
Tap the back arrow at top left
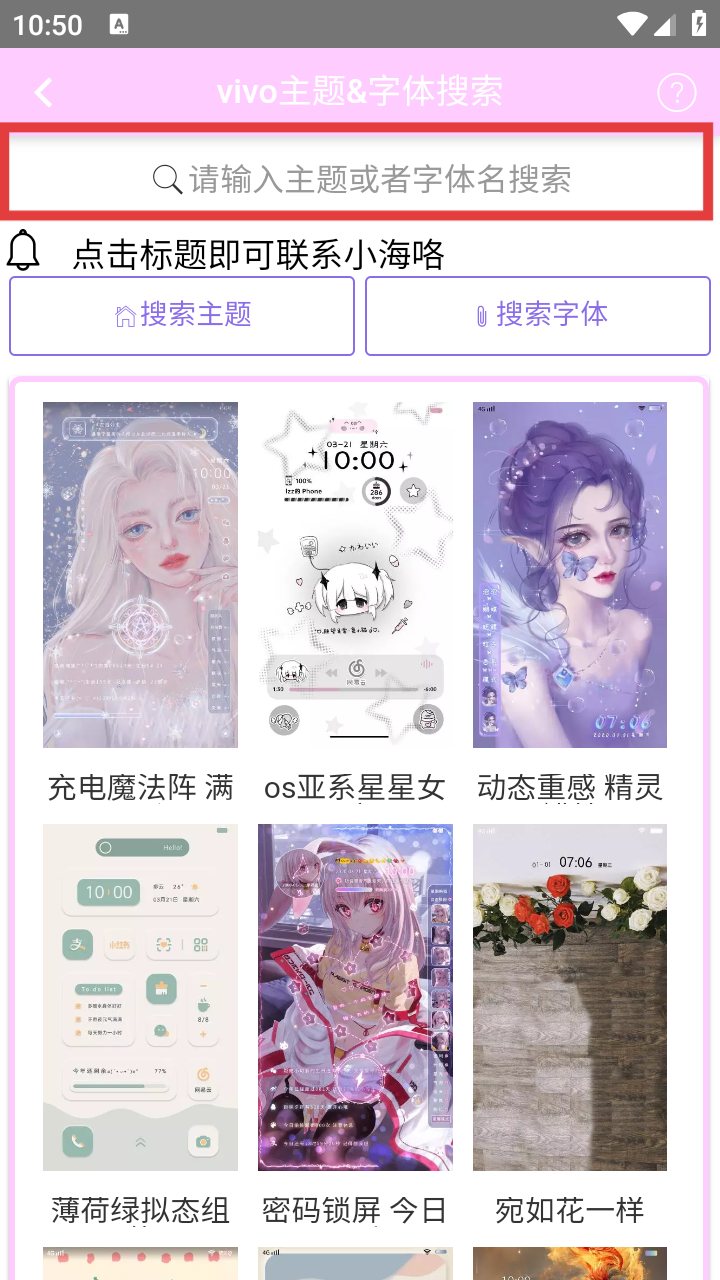coord(42,92)
